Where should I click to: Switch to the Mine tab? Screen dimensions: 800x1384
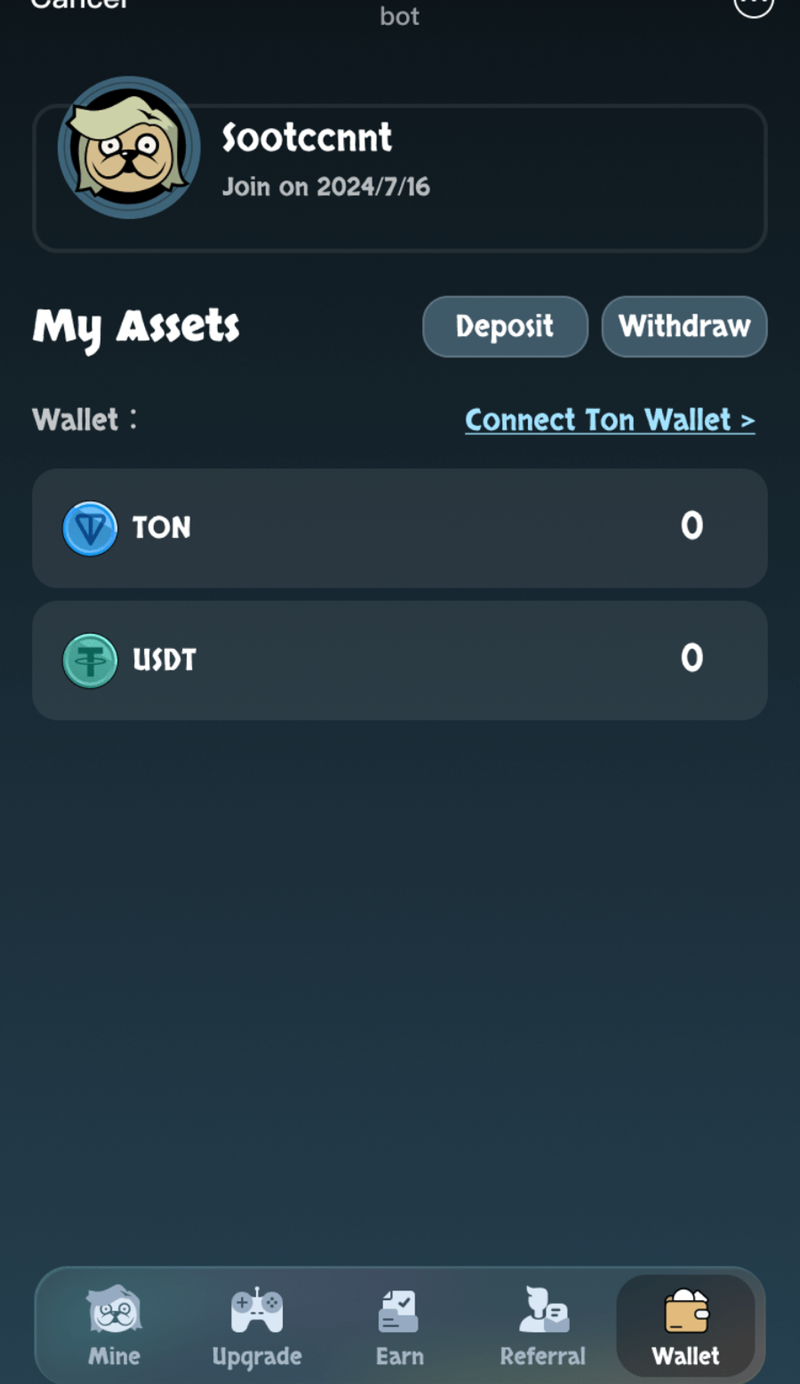[114, 1326]
